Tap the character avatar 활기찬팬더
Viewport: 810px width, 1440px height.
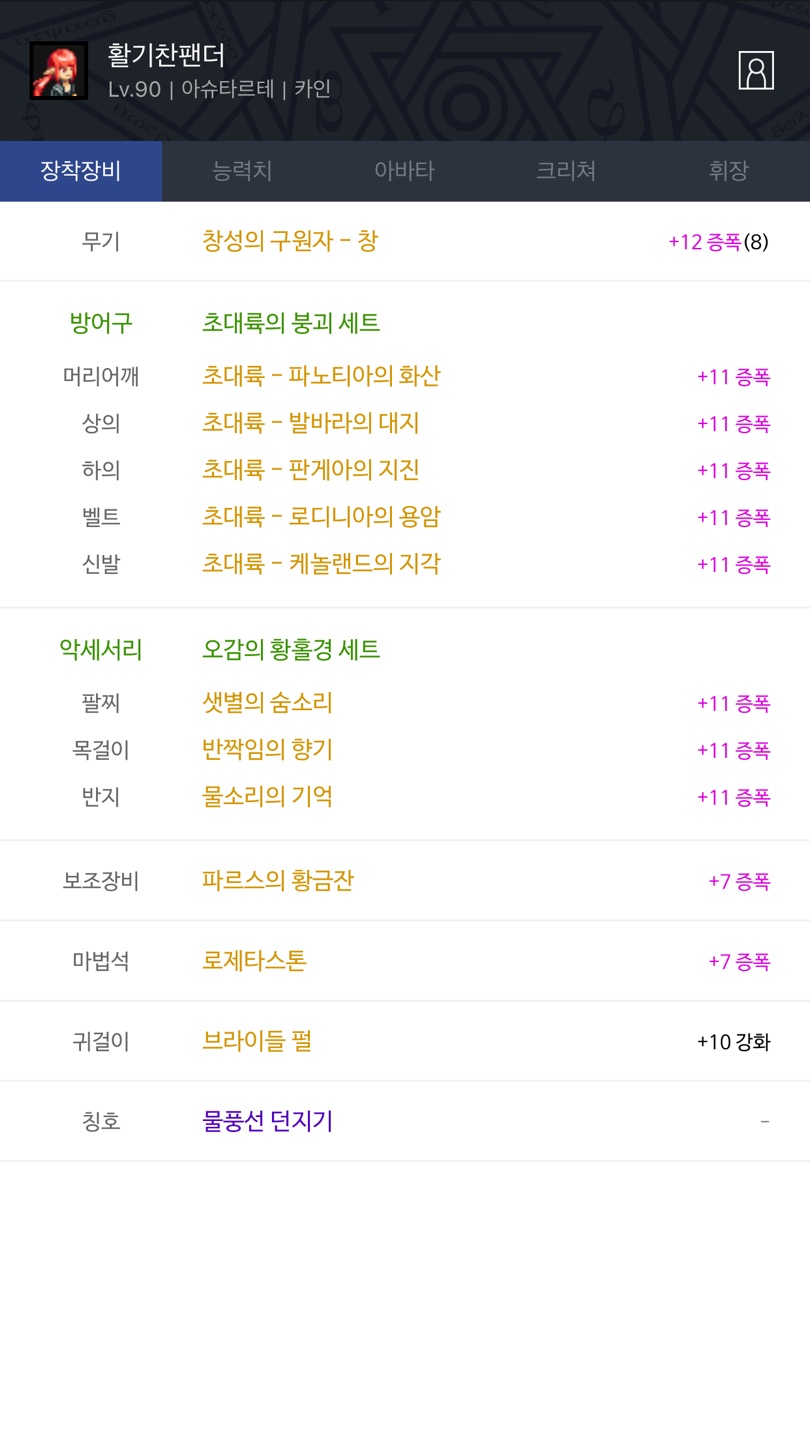pos(59,71)
